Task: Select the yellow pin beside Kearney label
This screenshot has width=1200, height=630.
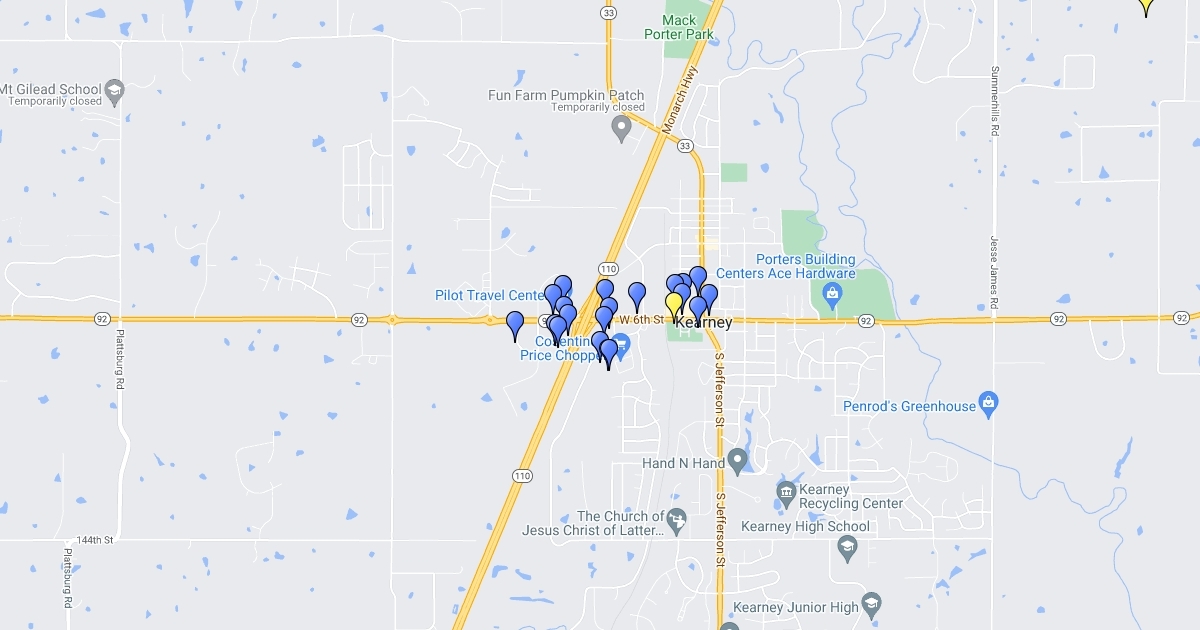Action: point(675,304)
